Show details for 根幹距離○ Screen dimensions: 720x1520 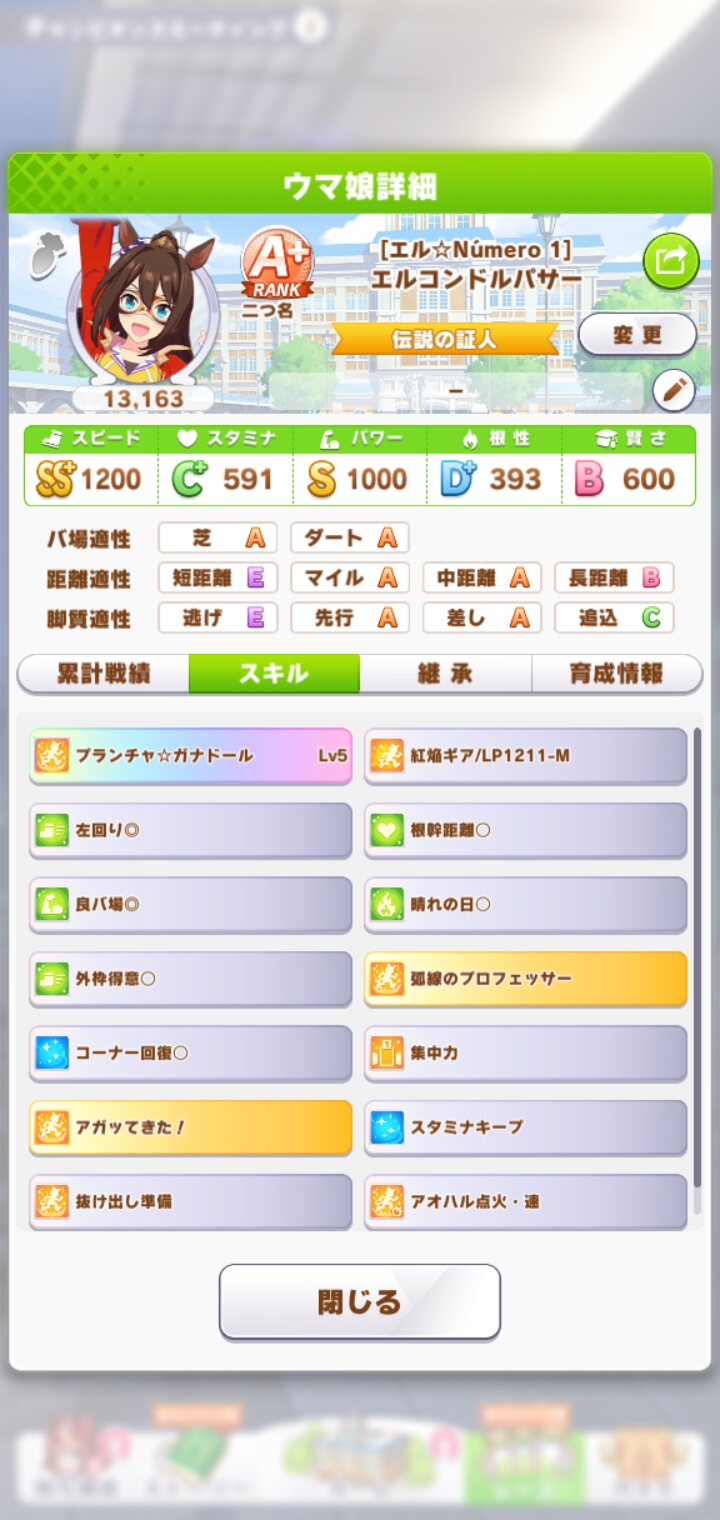click(526, 830)
